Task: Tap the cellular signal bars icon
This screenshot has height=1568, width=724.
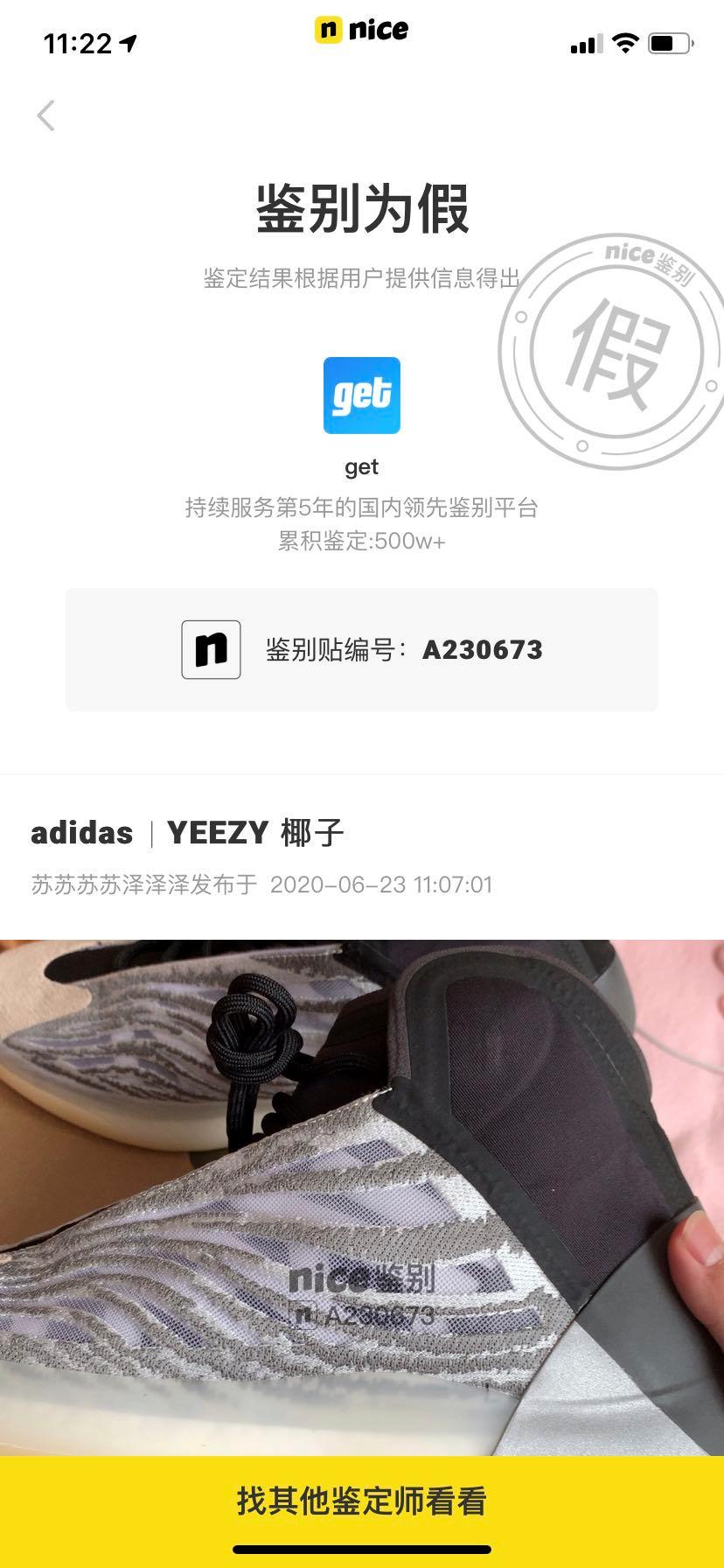Action: (x=584, y=39)
